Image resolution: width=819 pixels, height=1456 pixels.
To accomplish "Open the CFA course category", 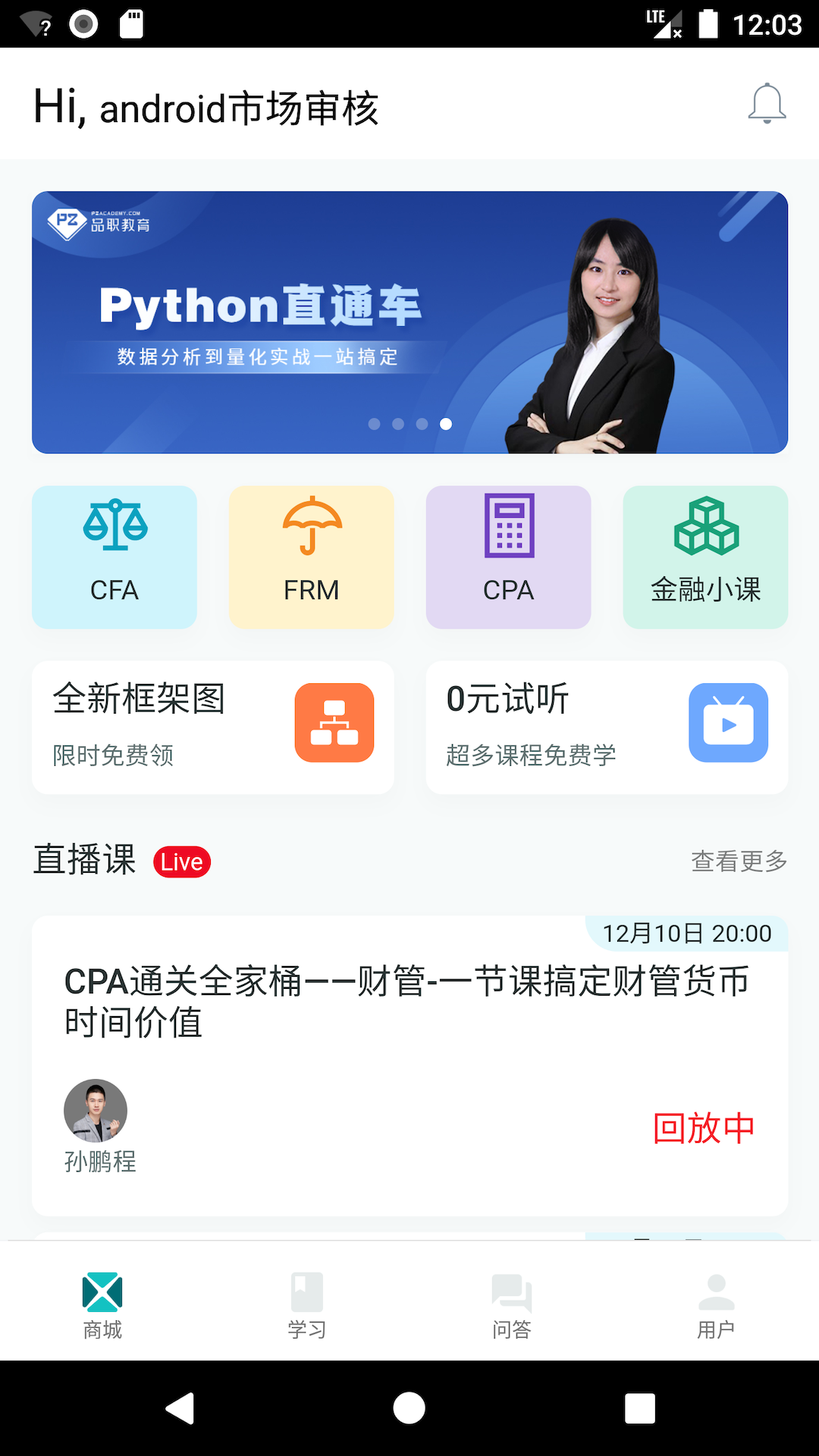I will pyautogui.click(x=115, y=557).
